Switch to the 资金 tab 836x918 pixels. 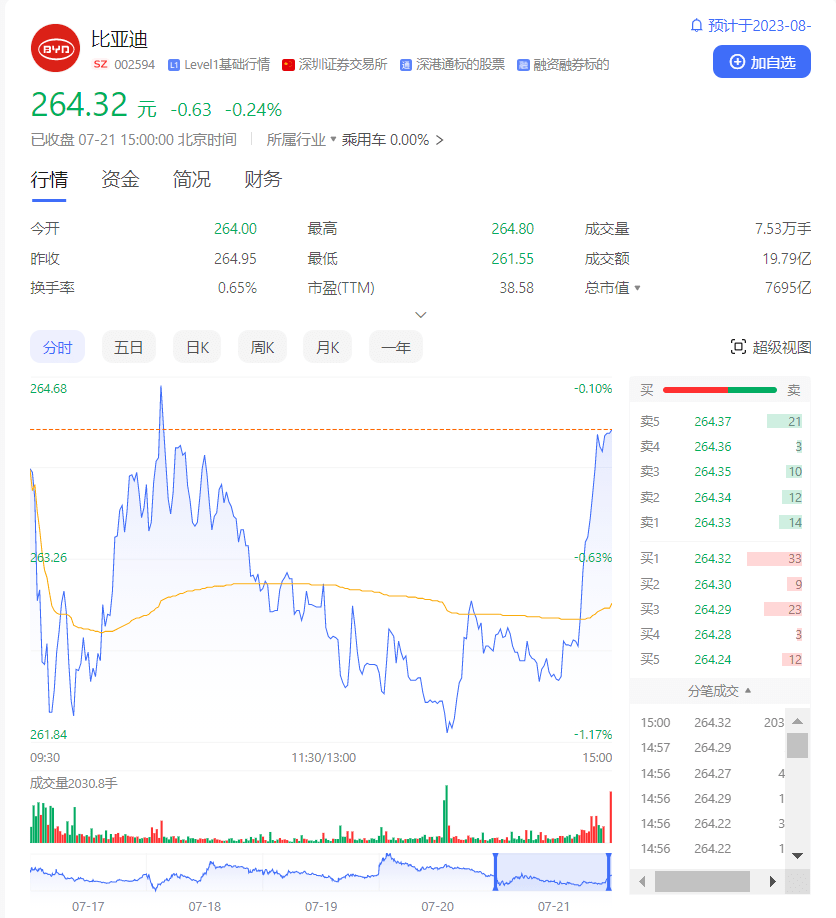point(120,180)
